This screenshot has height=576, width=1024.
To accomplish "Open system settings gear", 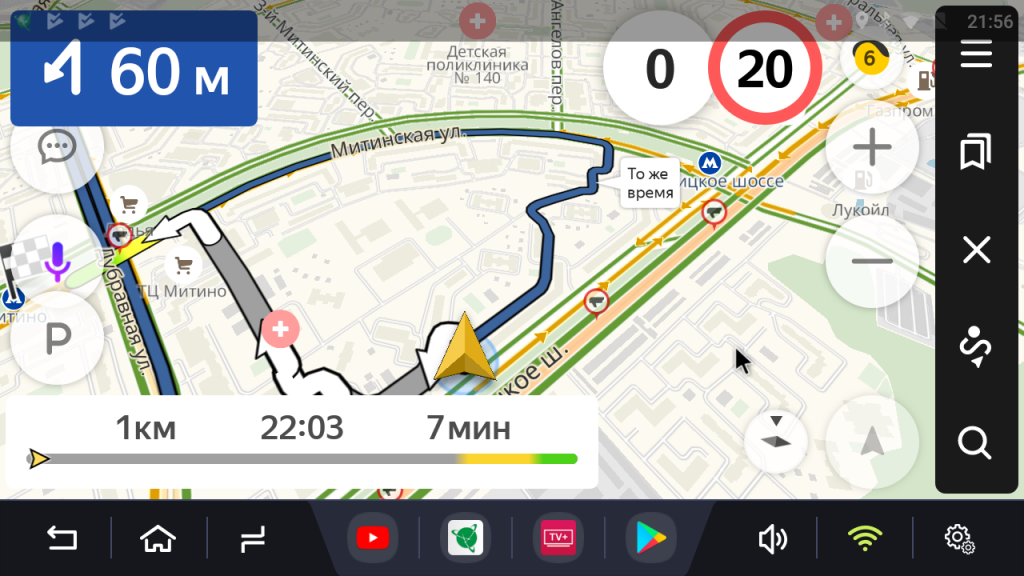I will [x=959, y=540].
